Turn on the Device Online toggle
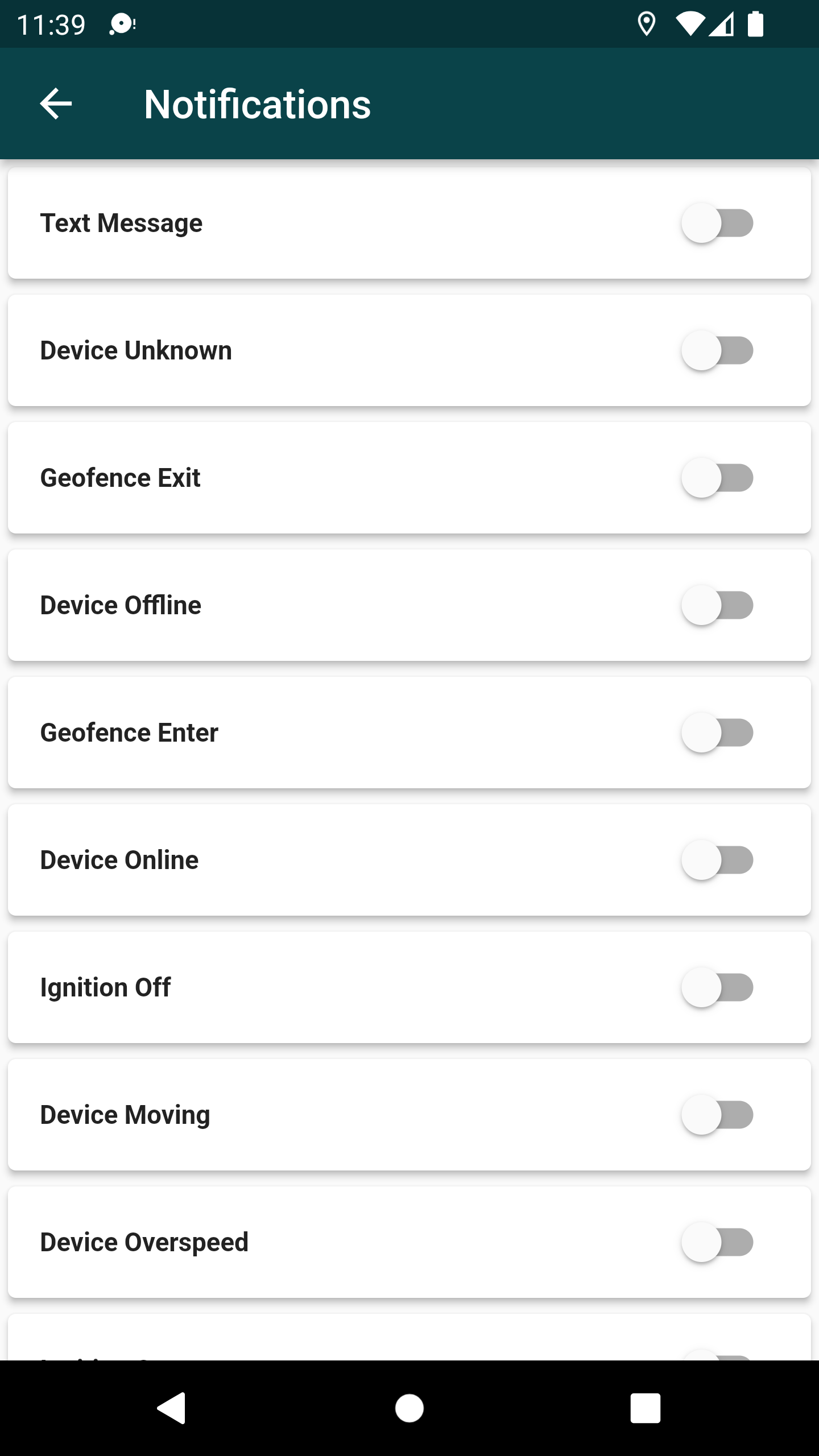 [x=718, y=860]
